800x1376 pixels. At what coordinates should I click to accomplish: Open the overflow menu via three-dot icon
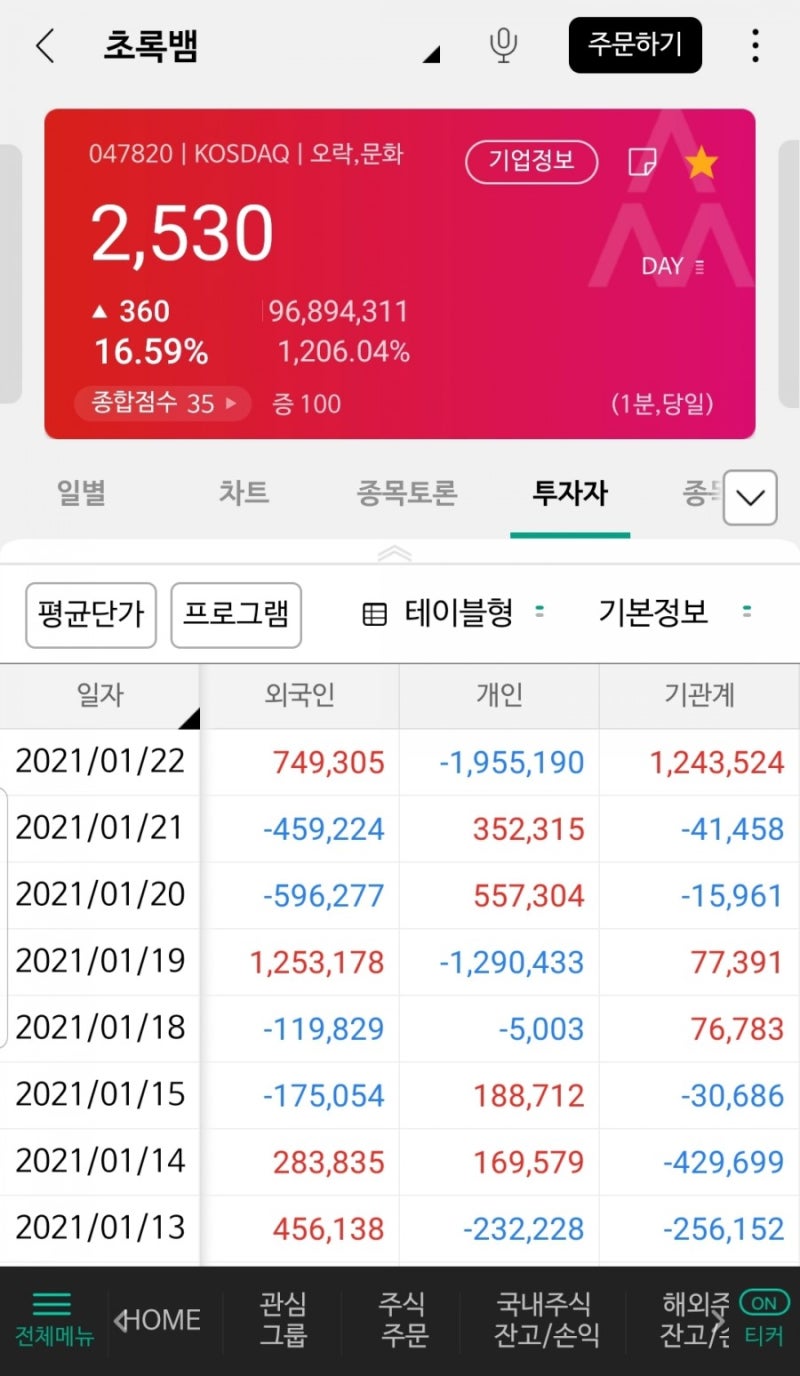[x=756, y=46]
